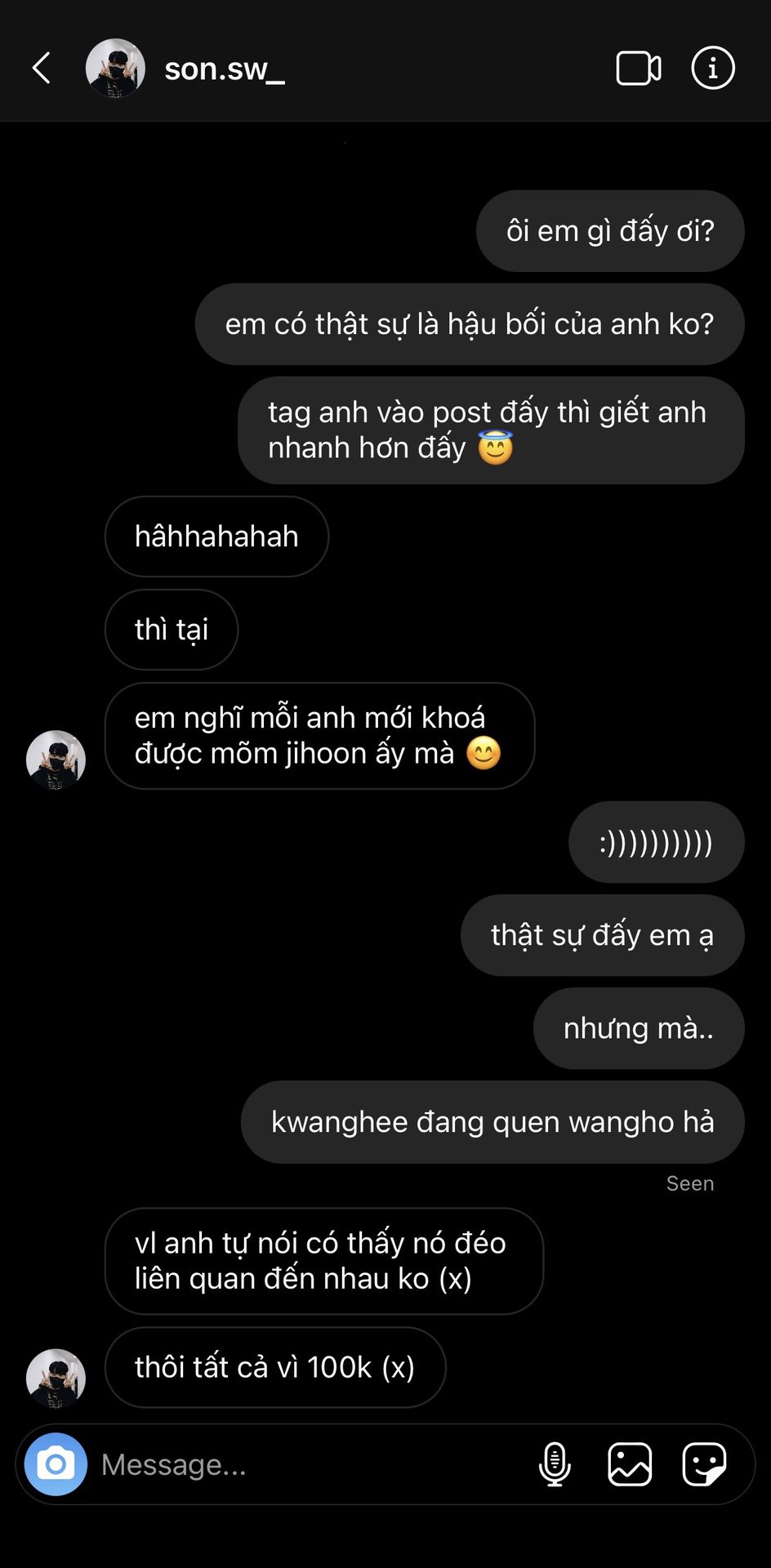Tap the avatar beside the jihoon message

pos(56,759)
